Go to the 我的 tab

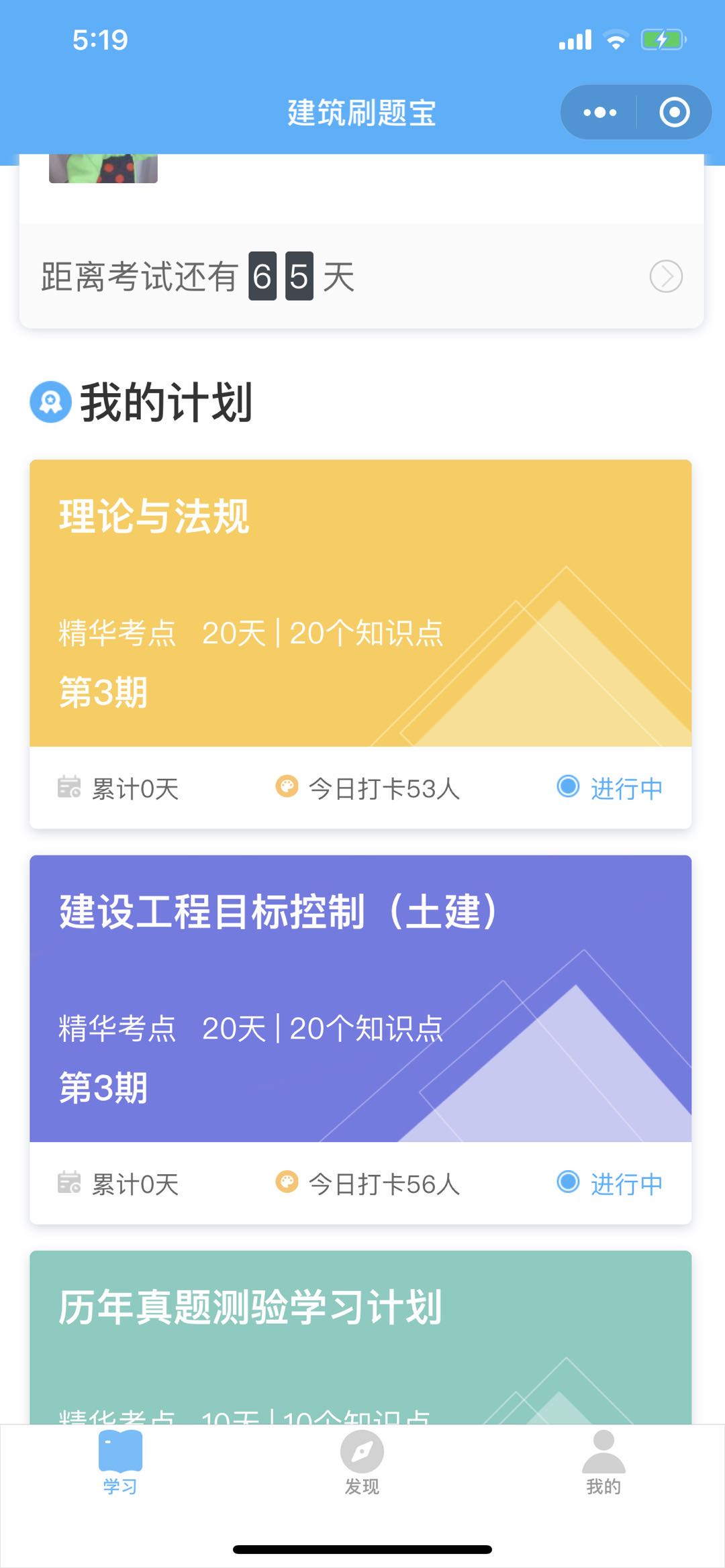pyautogui.click(x=603, y=1463)
